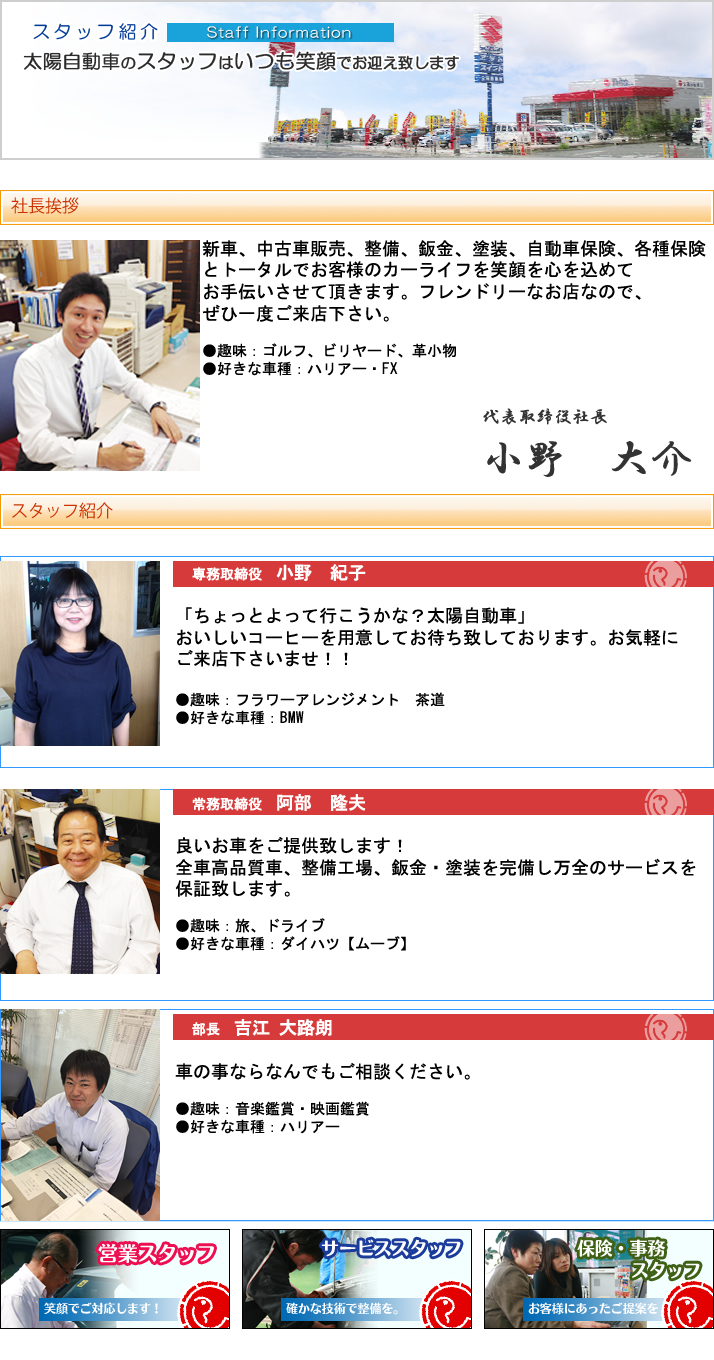Open the 営業スタッフ banner
The width and height of the screenshot is (714, 1360).
[115, 1278]
